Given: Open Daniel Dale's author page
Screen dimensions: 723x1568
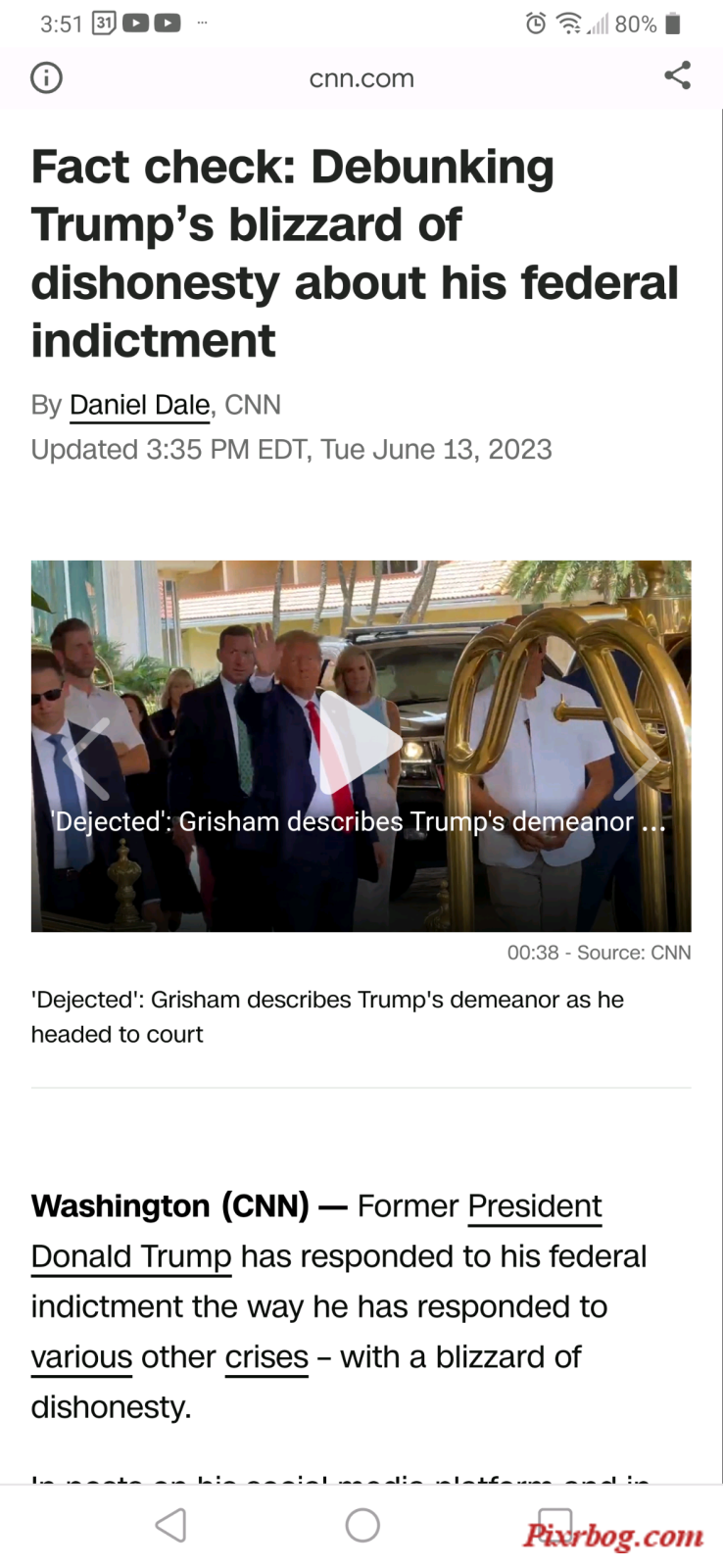Looking at the screenshot, I should pos(139,405).
